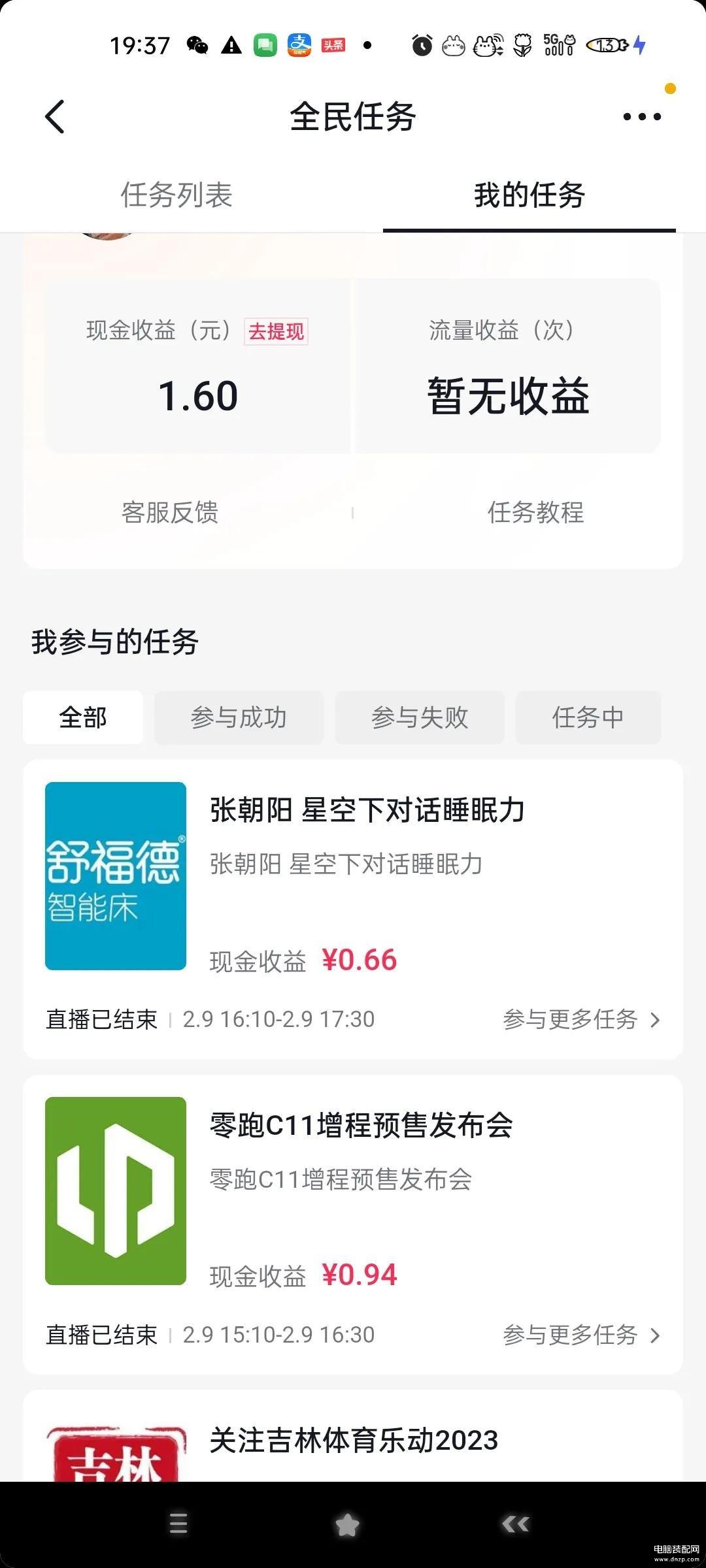Open the 张朝阳 星空下对话睡眠力 task card

[x=353, y=909]
